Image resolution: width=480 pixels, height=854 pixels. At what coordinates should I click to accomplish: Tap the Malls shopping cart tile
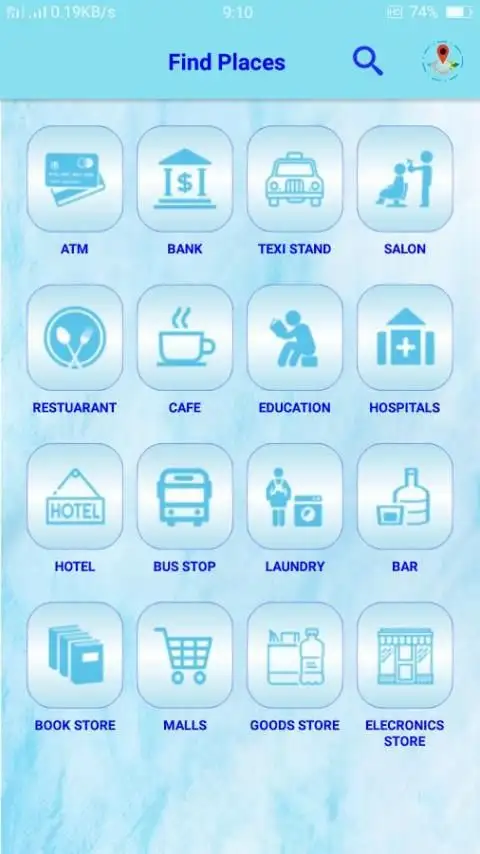pos(185,655)
